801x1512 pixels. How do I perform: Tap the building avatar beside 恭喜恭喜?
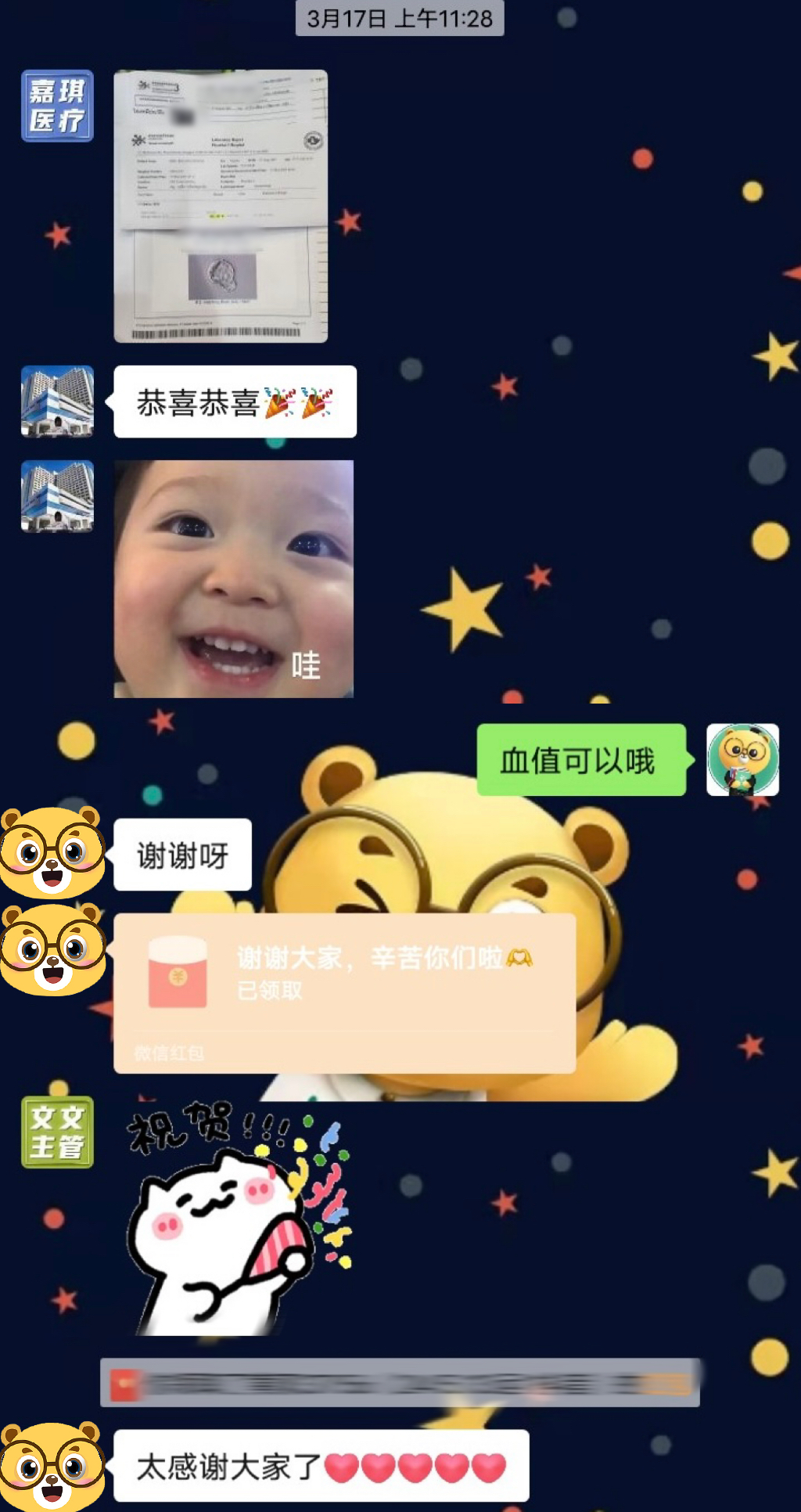point(57,401)
